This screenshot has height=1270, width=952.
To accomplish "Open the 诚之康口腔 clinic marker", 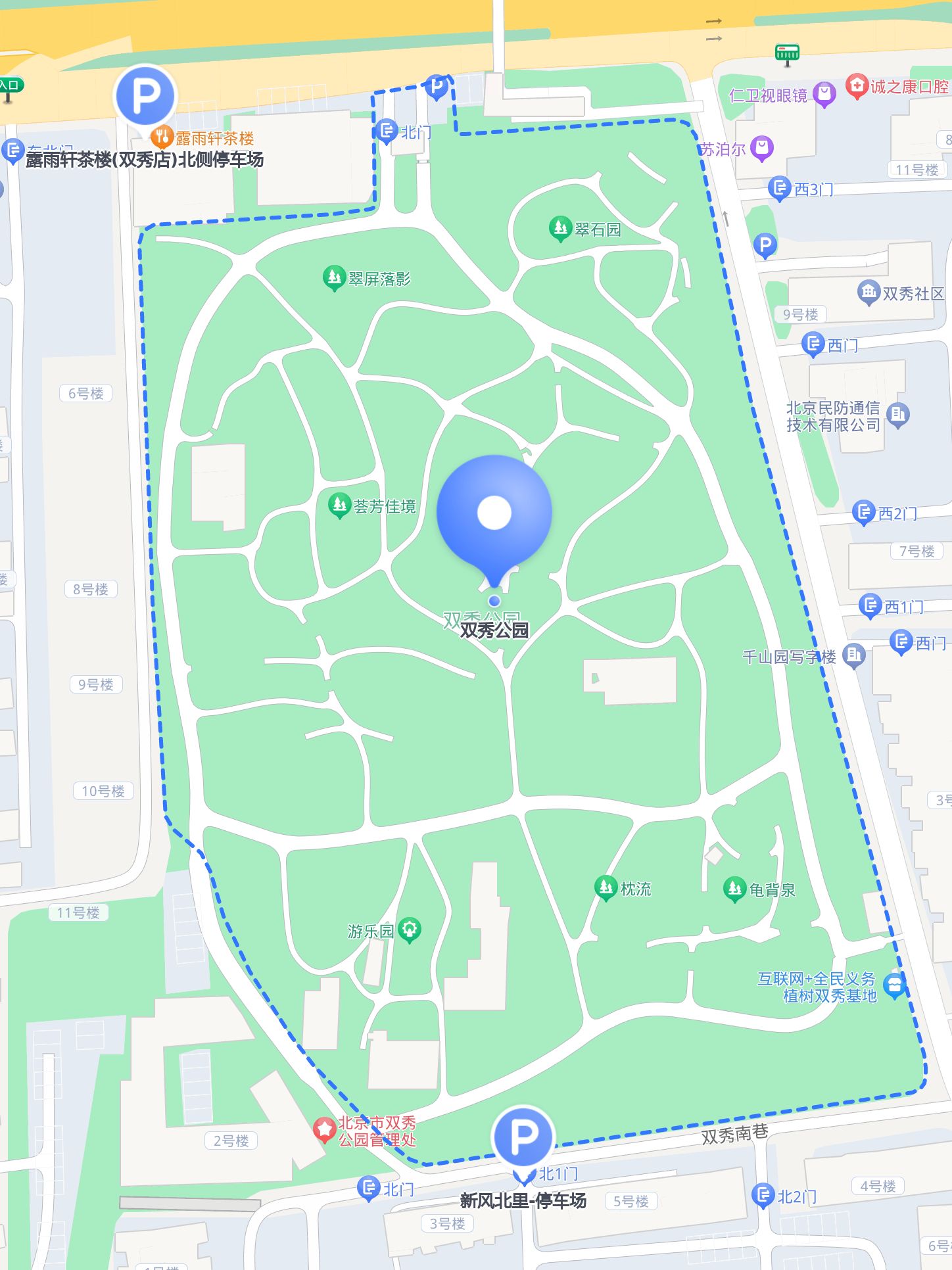I will (x=857, y=86).
